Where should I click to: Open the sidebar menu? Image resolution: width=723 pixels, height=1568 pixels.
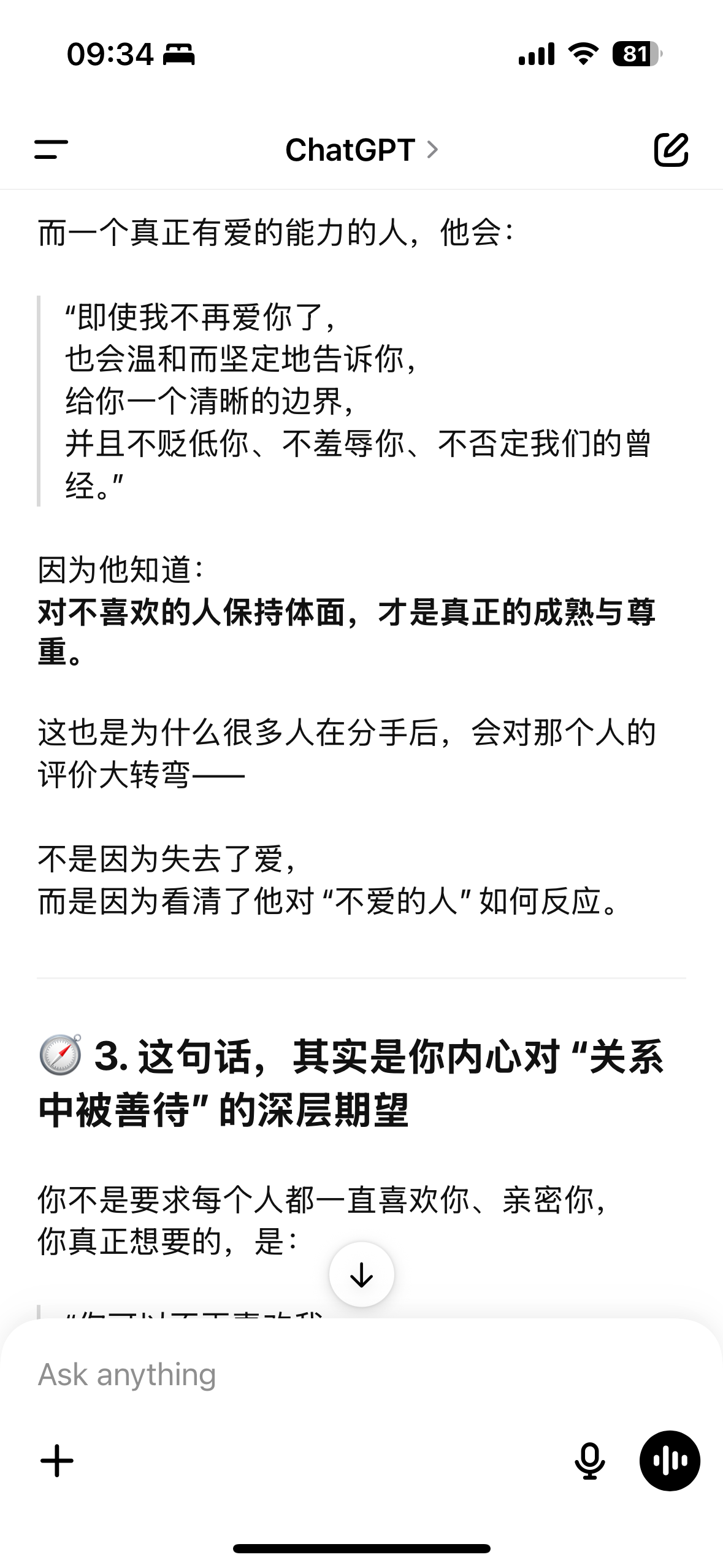(x=52, y=150)
